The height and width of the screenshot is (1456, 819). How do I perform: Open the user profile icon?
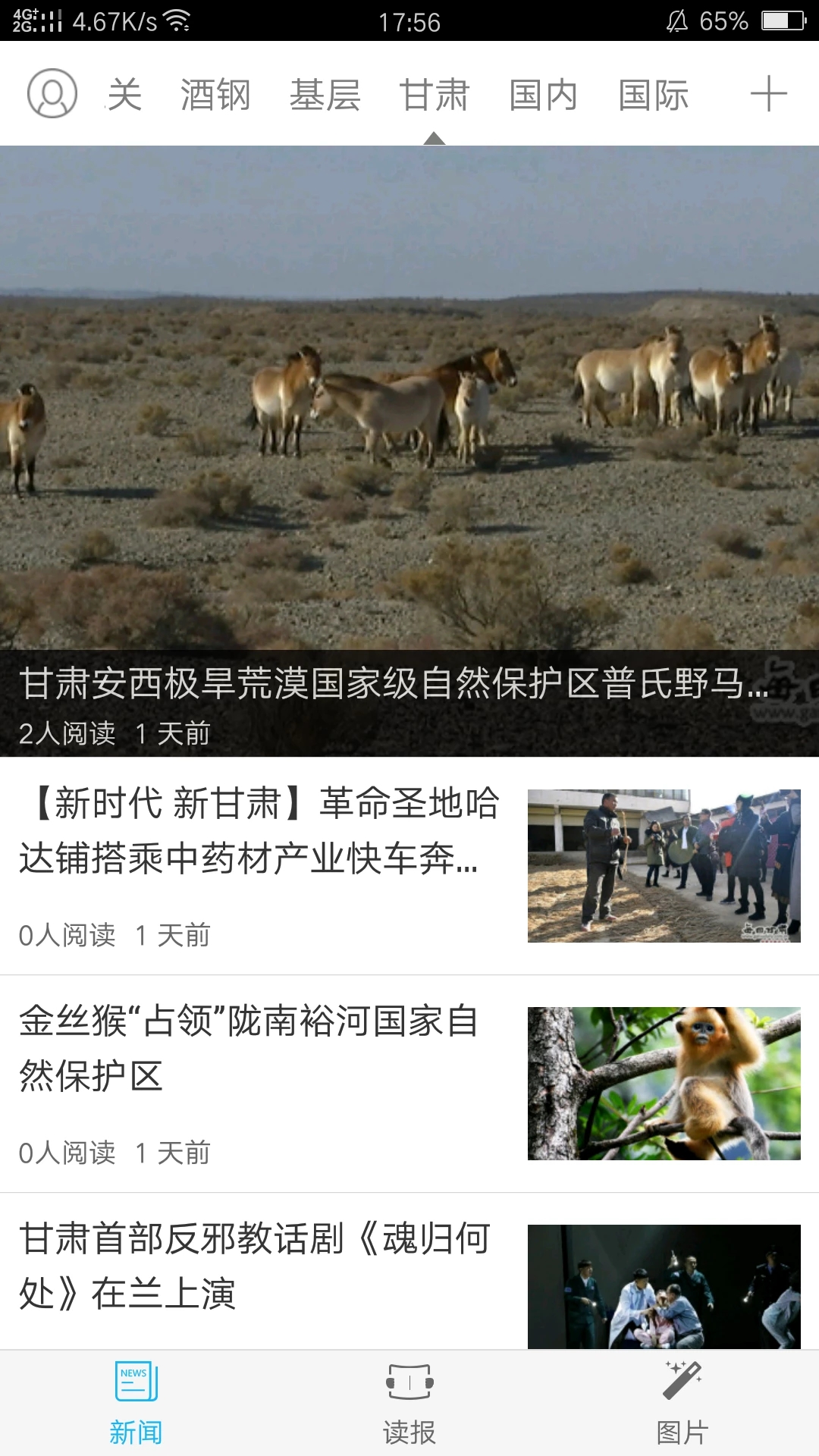pos(52,94)
